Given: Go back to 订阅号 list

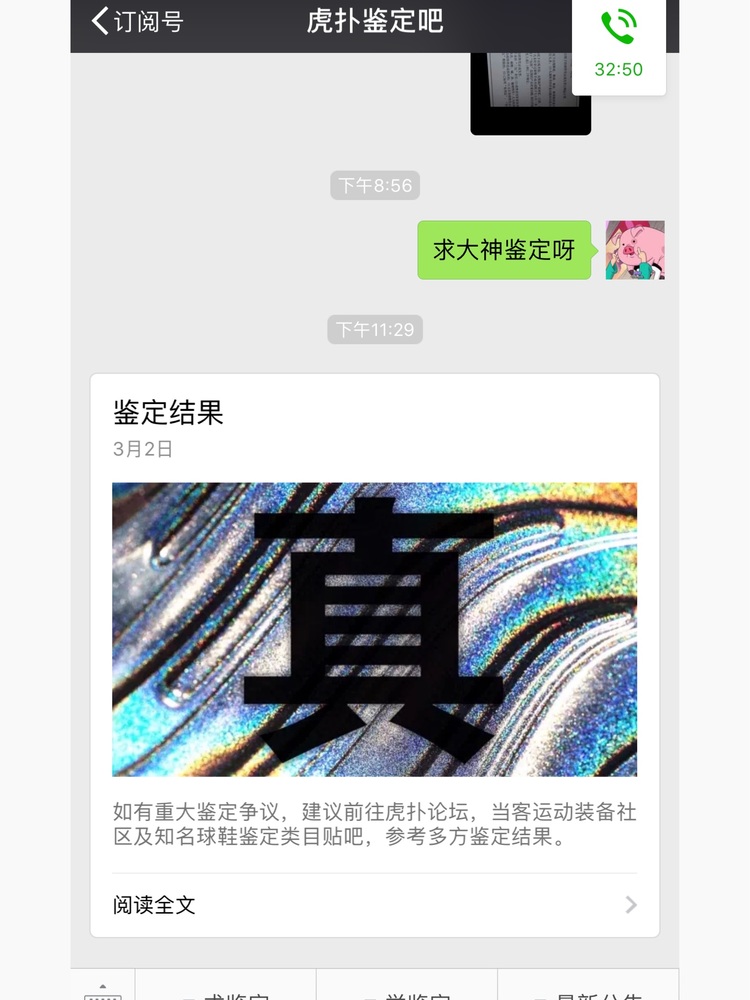Looking at the screenshot, I should pyautogui.click(x=137, y=22).
